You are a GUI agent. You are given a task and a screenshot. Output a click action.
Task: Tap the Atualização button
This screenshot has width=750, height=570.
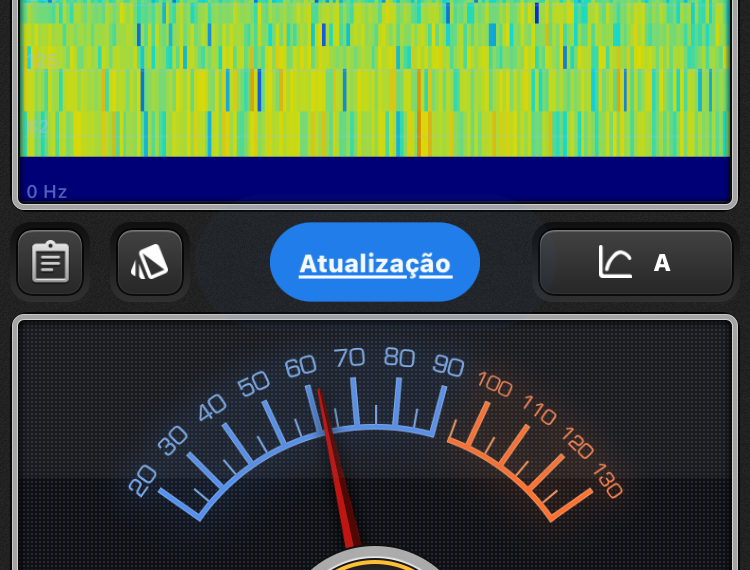point(375,263)
